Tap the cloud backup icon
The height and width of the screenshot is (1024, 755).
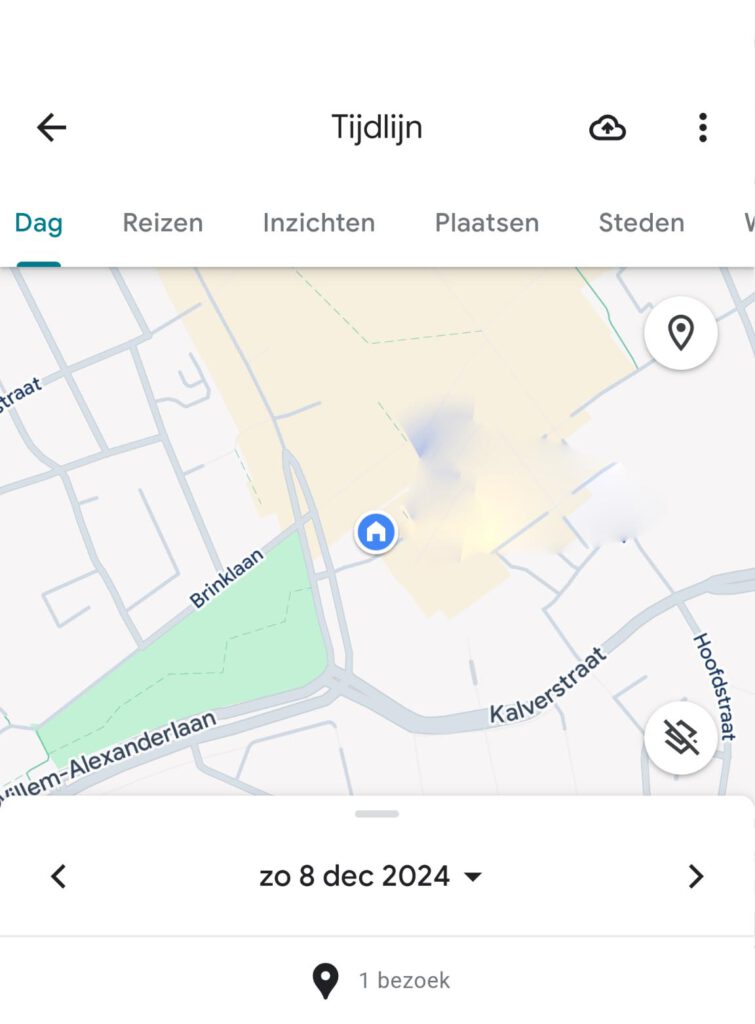click(607, 127)
